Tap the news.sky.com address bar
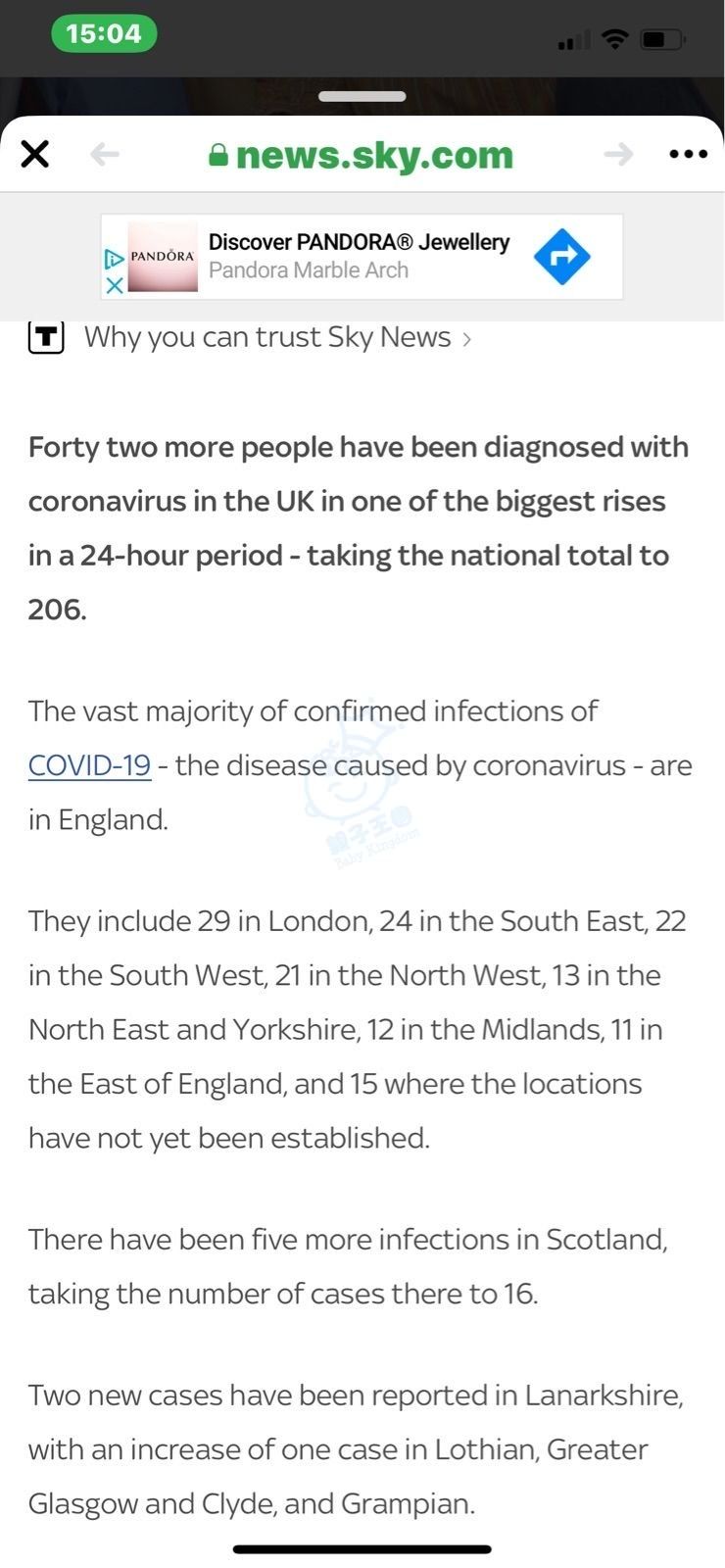Screen dimensions: 725x1568 tap(362, 154)
